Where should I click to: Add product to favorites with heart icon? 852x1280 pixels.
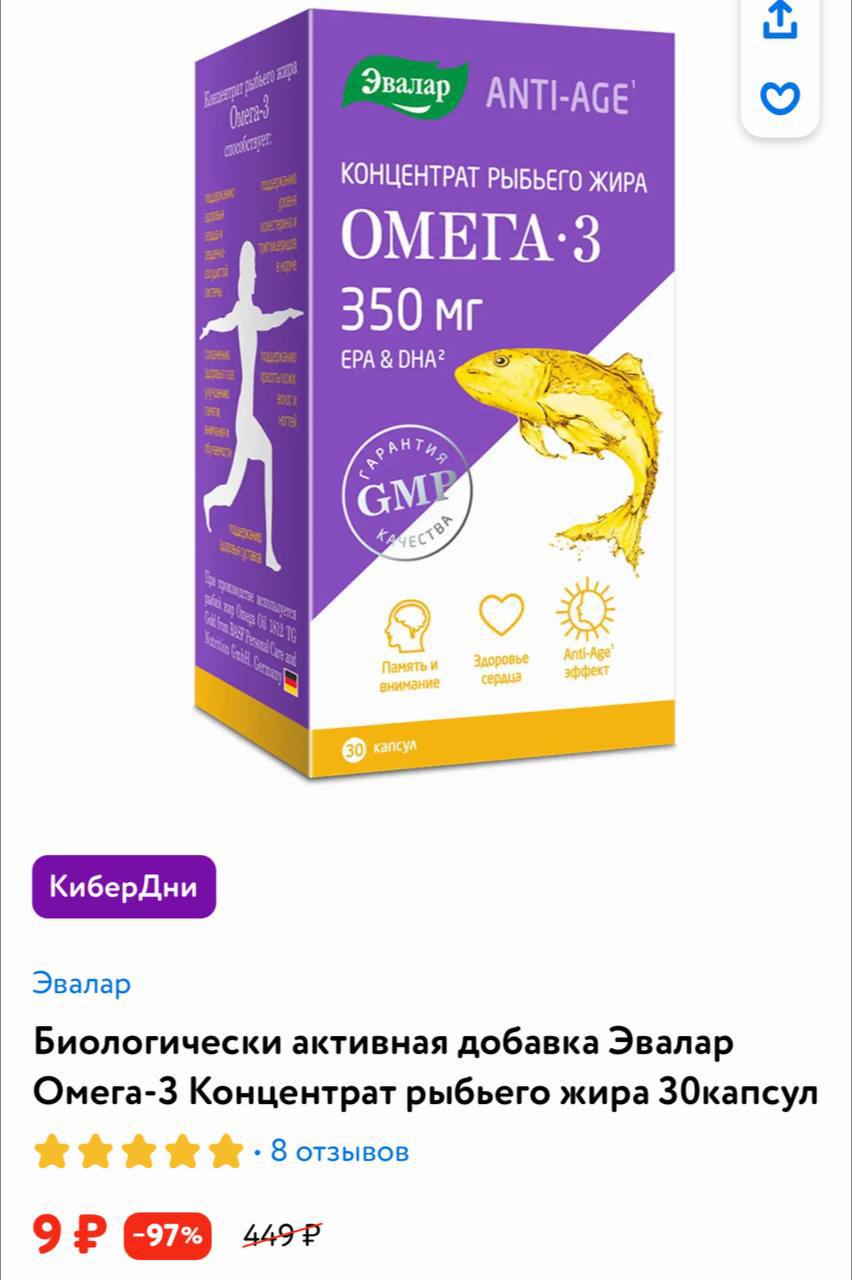click(780, 98)
